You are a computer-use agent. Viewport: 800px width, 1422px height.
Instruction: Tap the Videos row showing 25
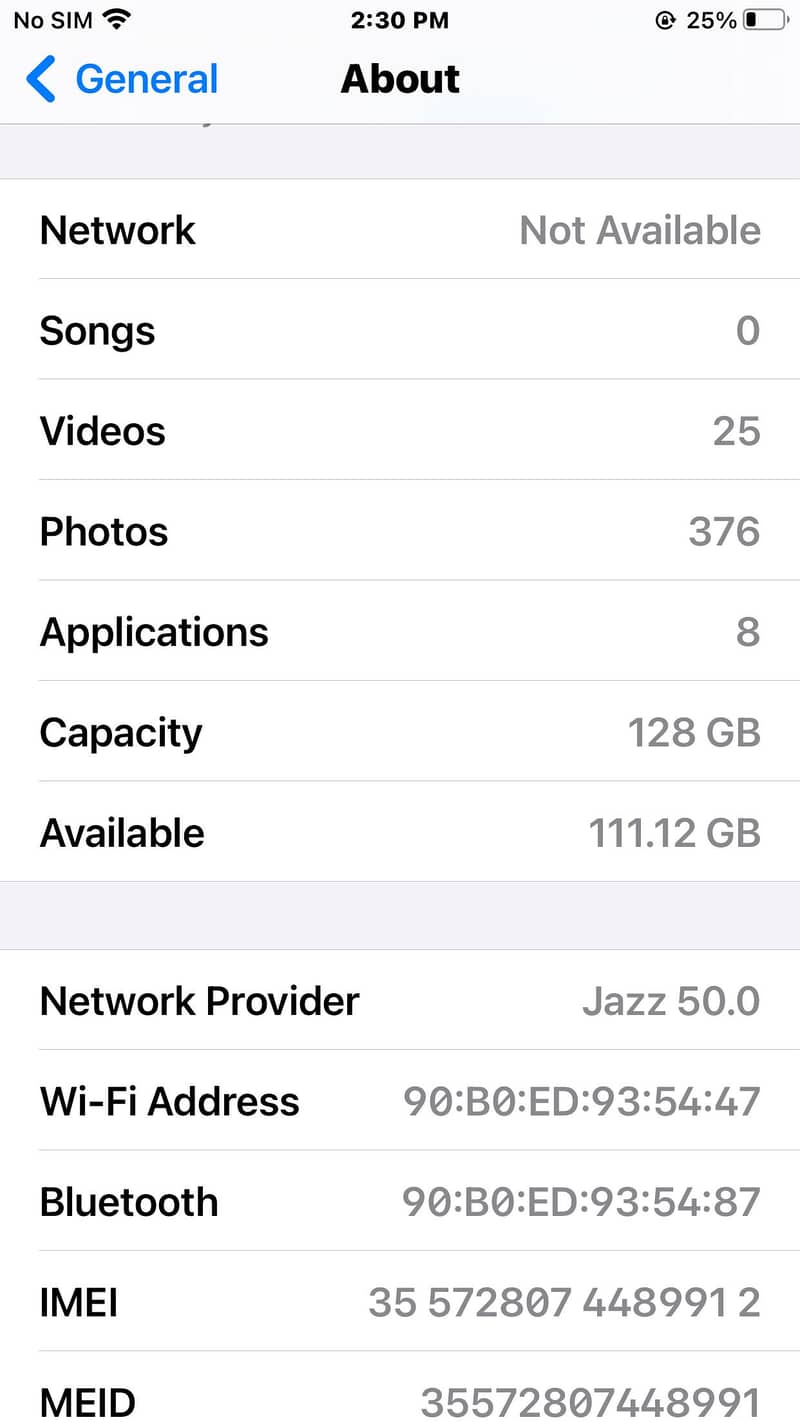(x=400, y=431)
